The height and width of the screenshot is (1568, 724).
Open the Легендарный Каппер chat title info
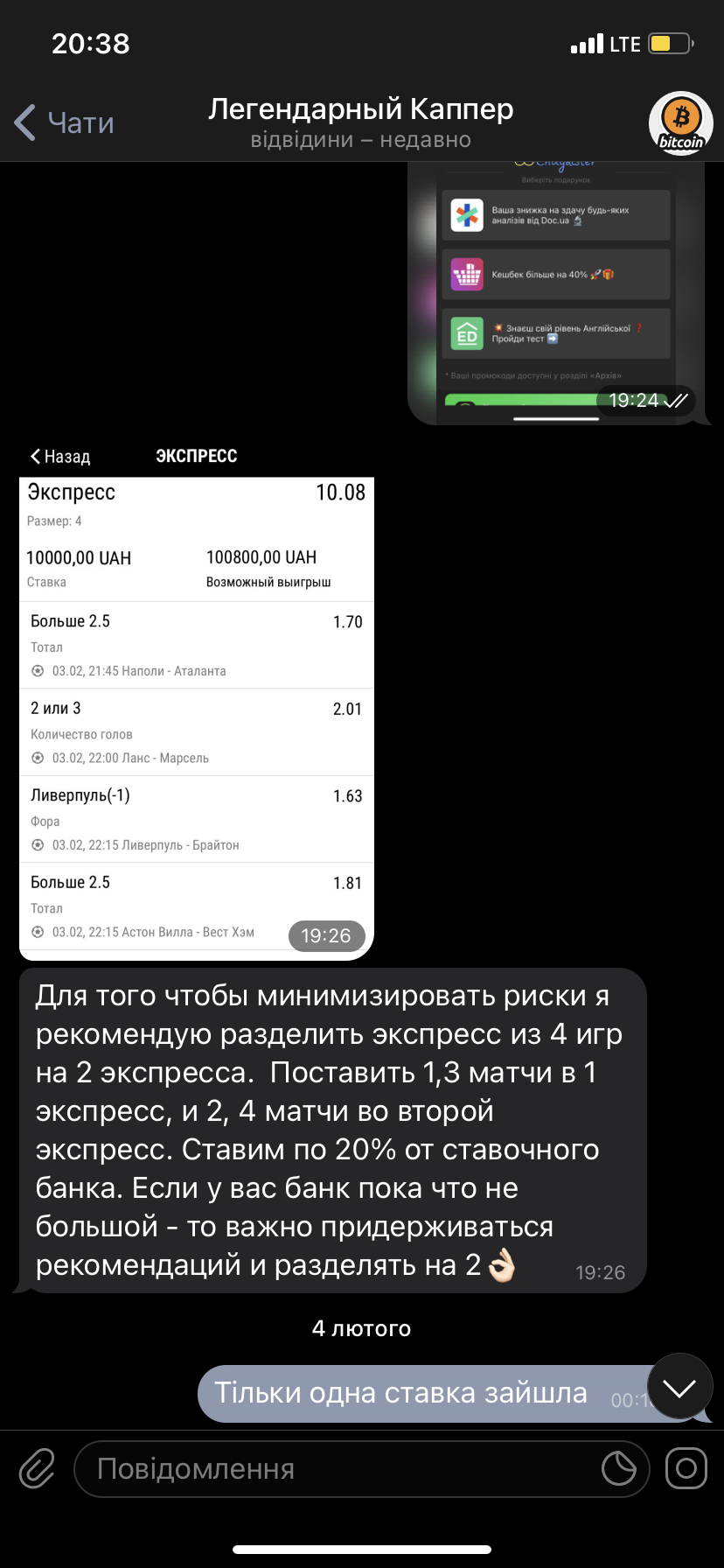[x=360, y=123]
